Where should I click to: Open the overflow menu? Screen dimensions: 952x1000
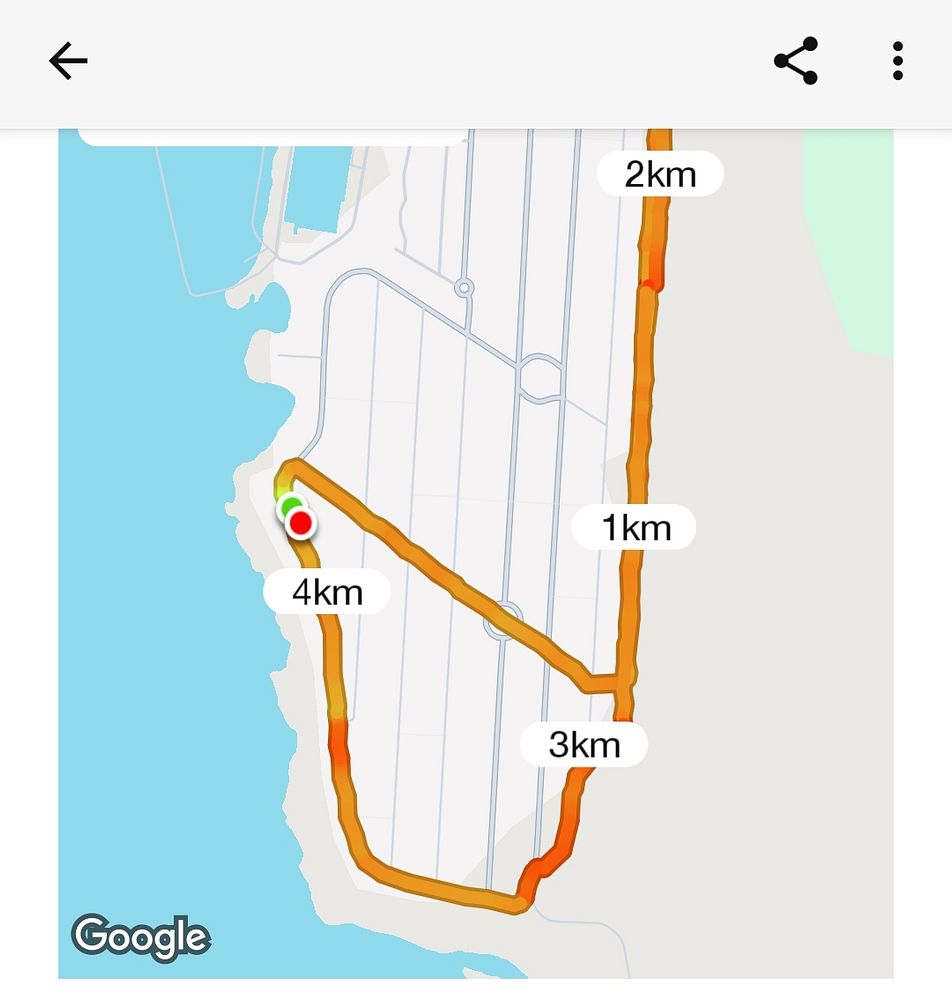coord(897,62)
